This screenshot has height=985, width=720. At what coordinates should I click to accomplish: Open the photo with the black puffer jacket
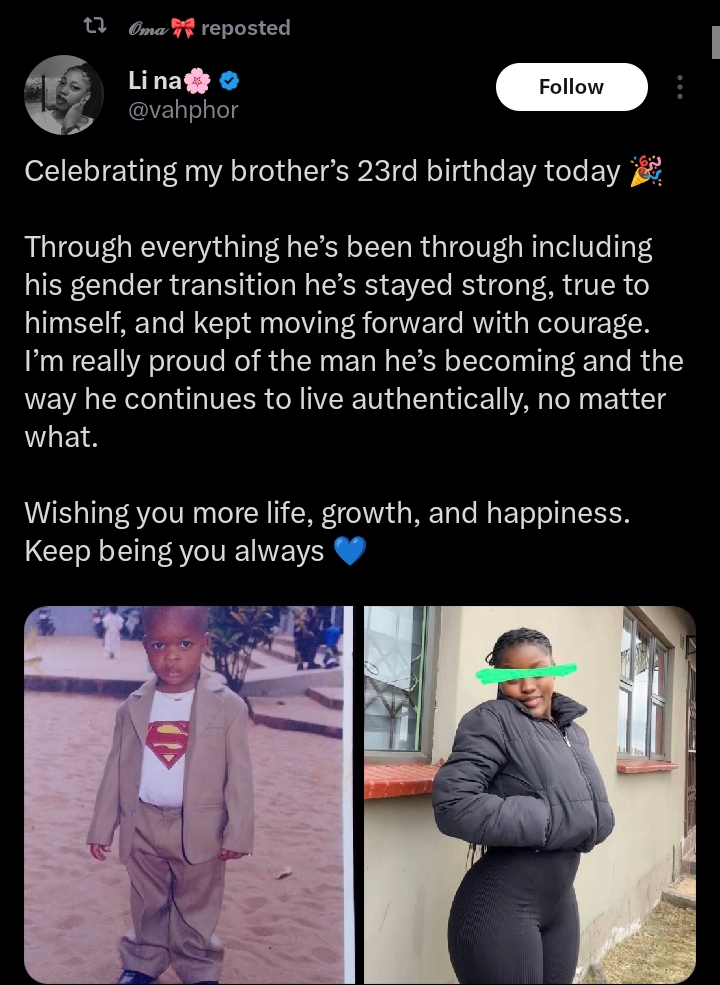point(529,794)
